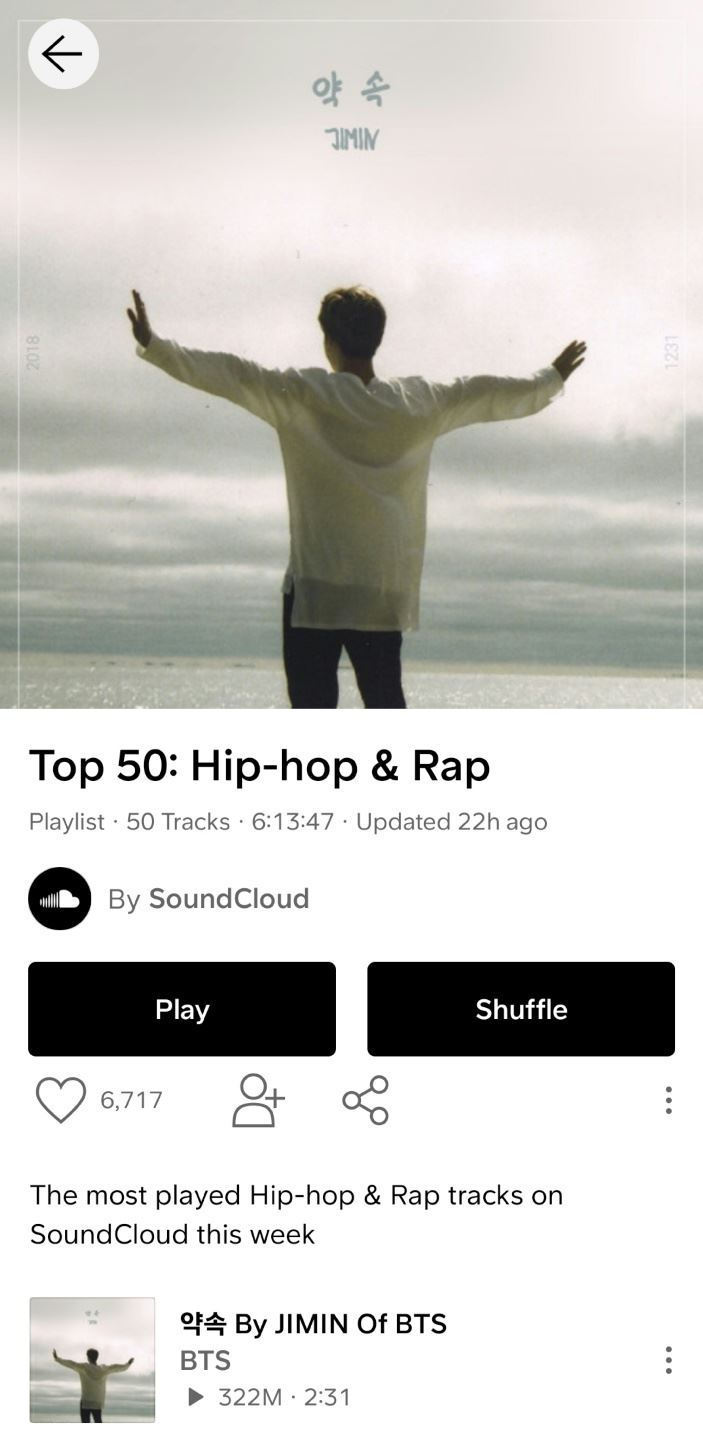Open the track 약속 By JIMIN Of BTS
This screenshot has height=1440, width=703.
(x=313, y=1324)
